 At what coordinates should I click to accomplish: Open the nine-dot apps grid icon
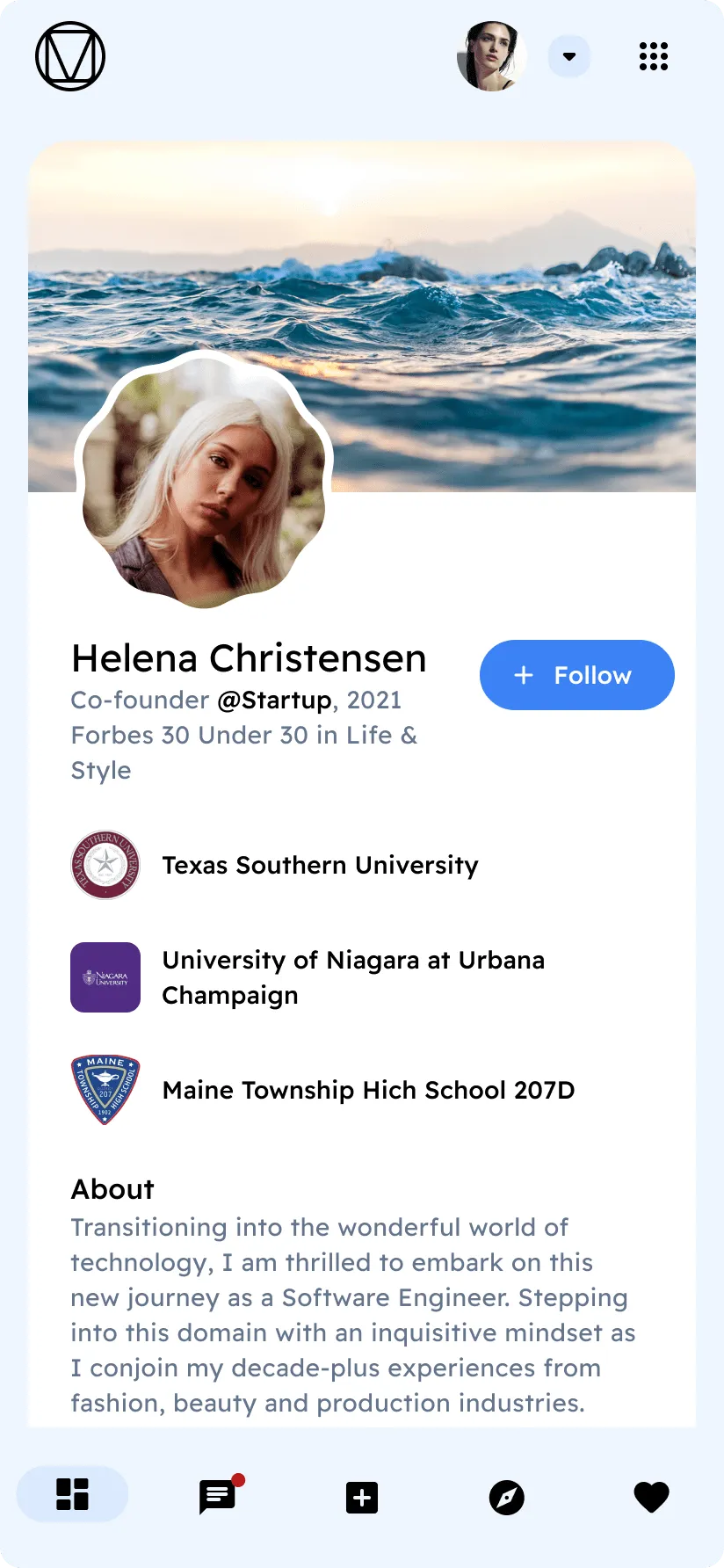[x=654, y=55]
